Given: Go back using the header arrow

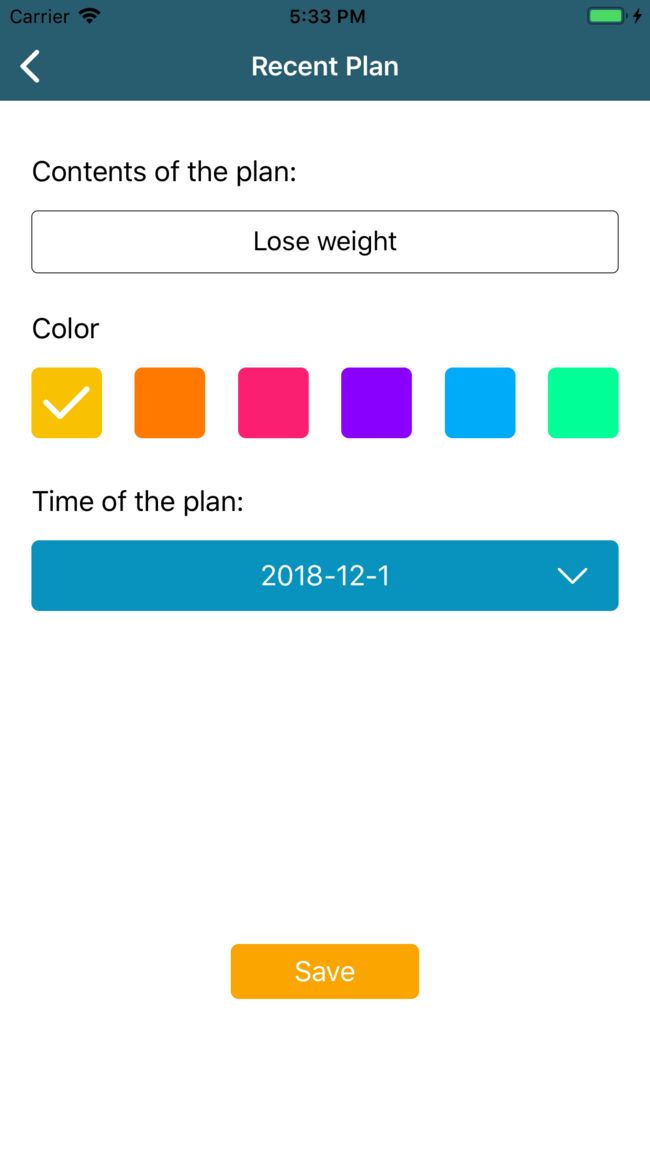Looking at the screenshot, I should 30,66.
